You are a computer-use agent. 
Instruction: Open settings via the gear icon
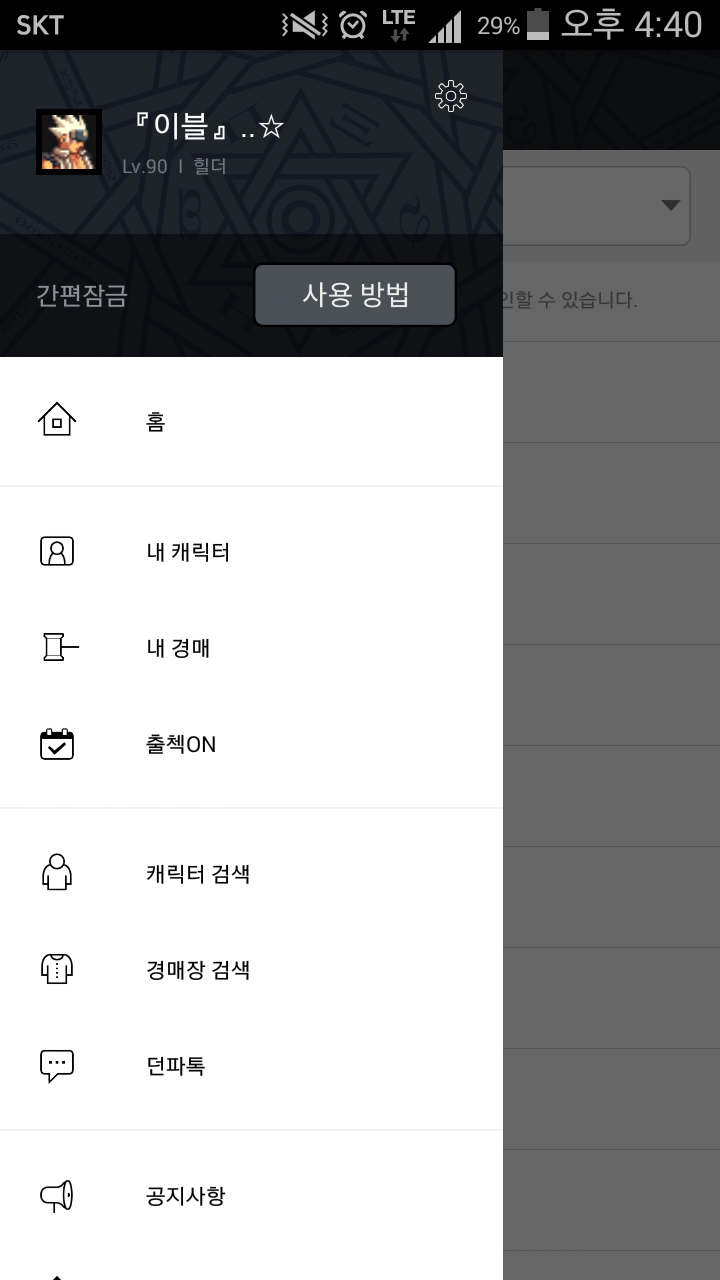click(451, 96)
